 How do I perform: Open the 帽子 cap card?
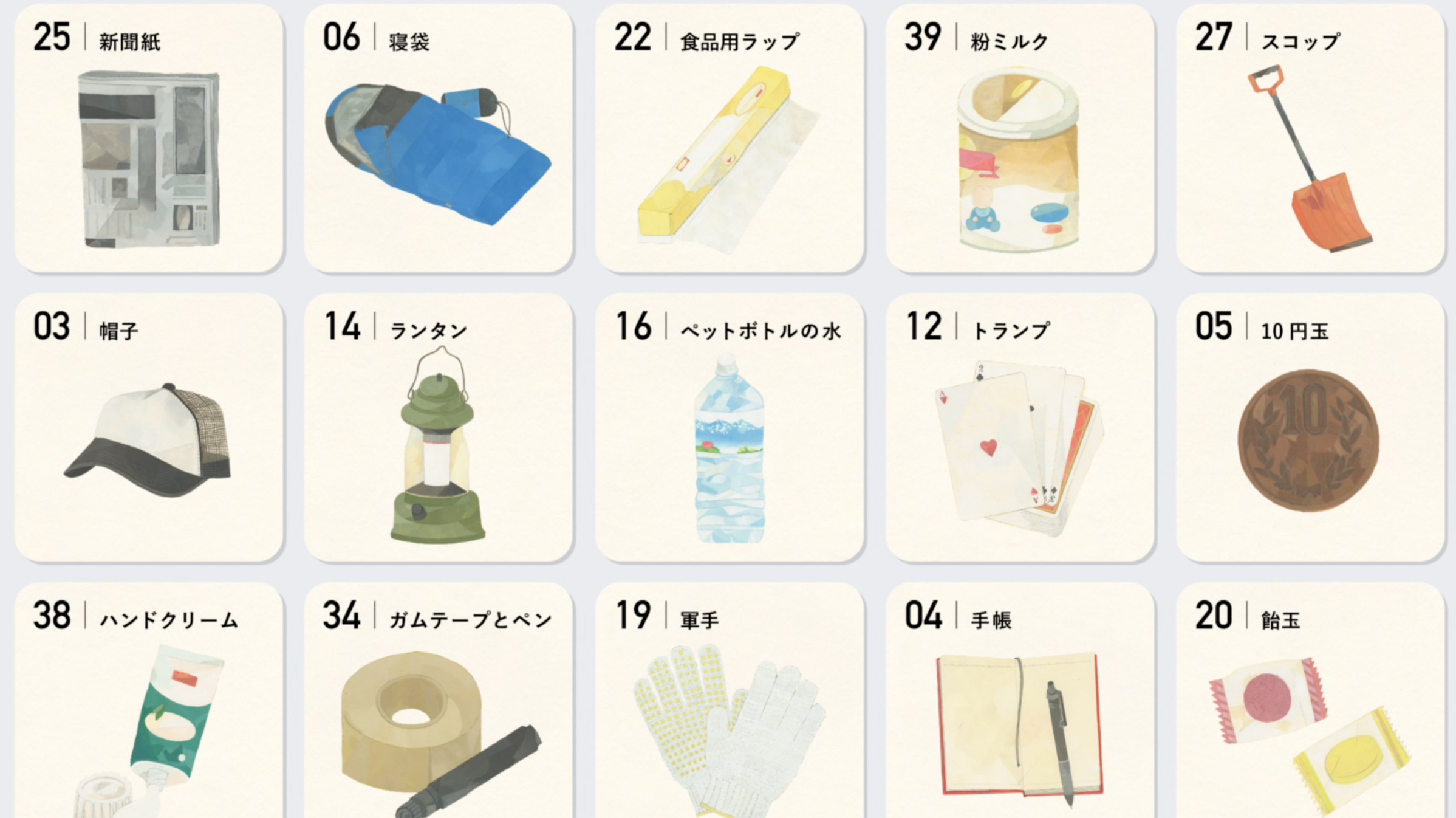[x=149, y=428]
